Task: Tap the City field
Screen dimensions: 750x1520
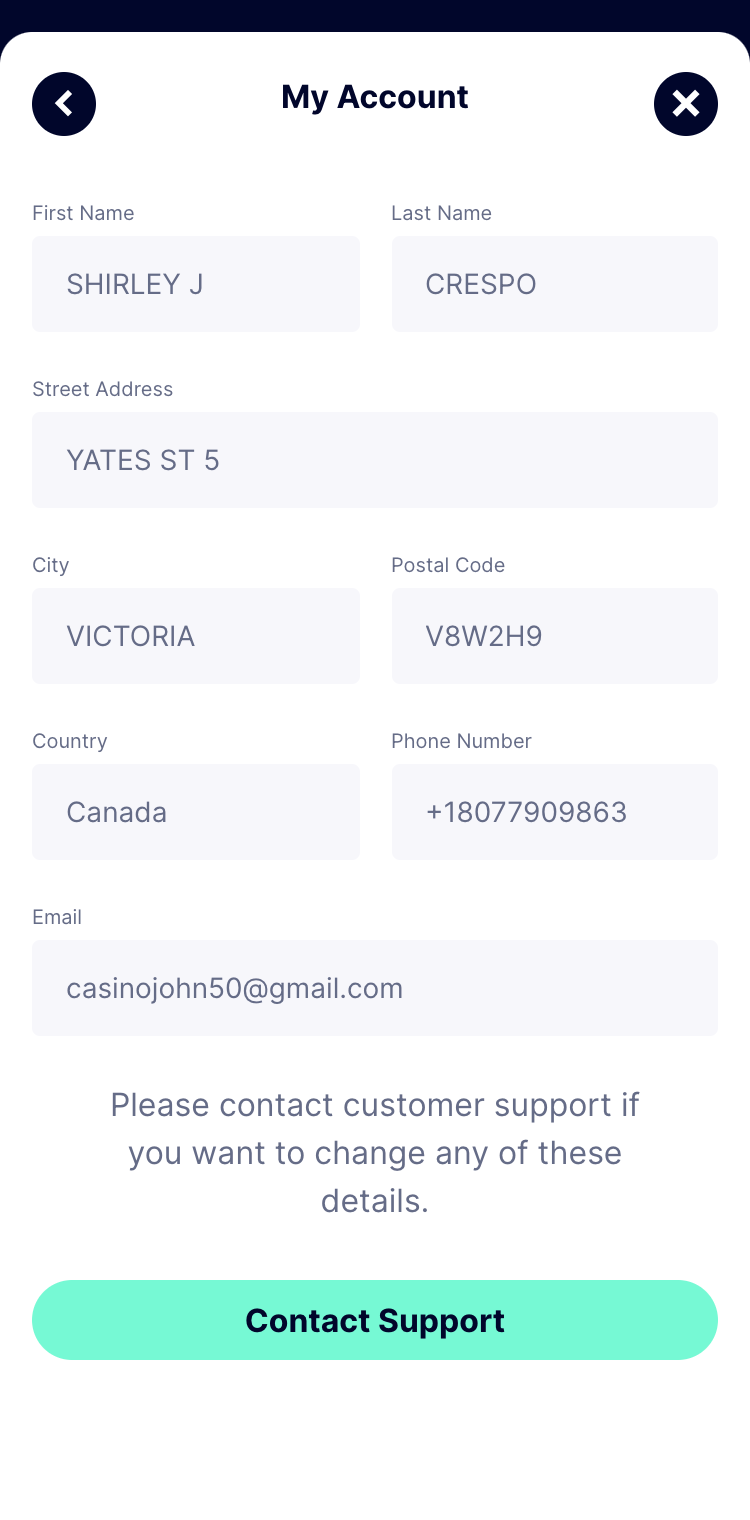Action: point(196,636)
